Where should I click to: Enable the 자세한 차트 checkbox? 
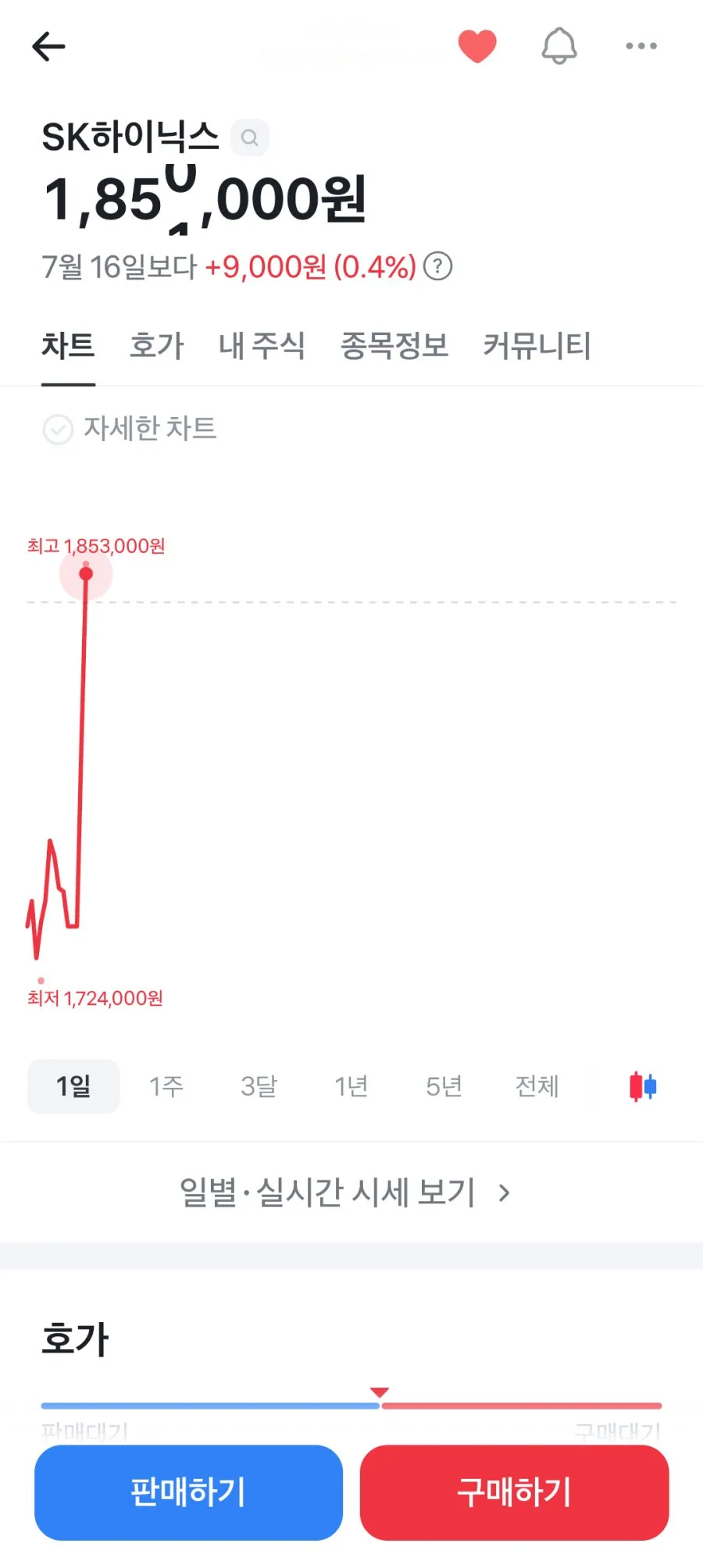coord(58,429)
